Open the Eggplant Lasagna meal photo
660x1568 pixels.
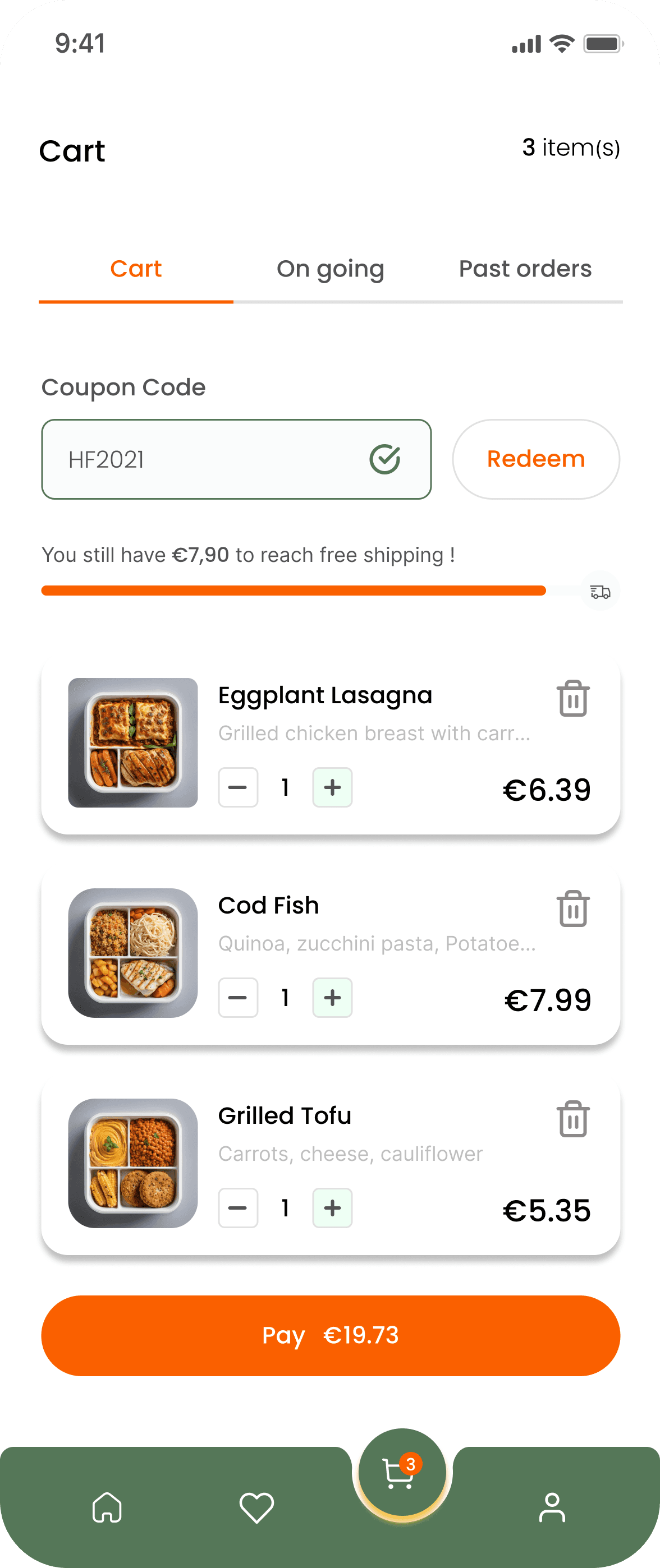[133, 743]
